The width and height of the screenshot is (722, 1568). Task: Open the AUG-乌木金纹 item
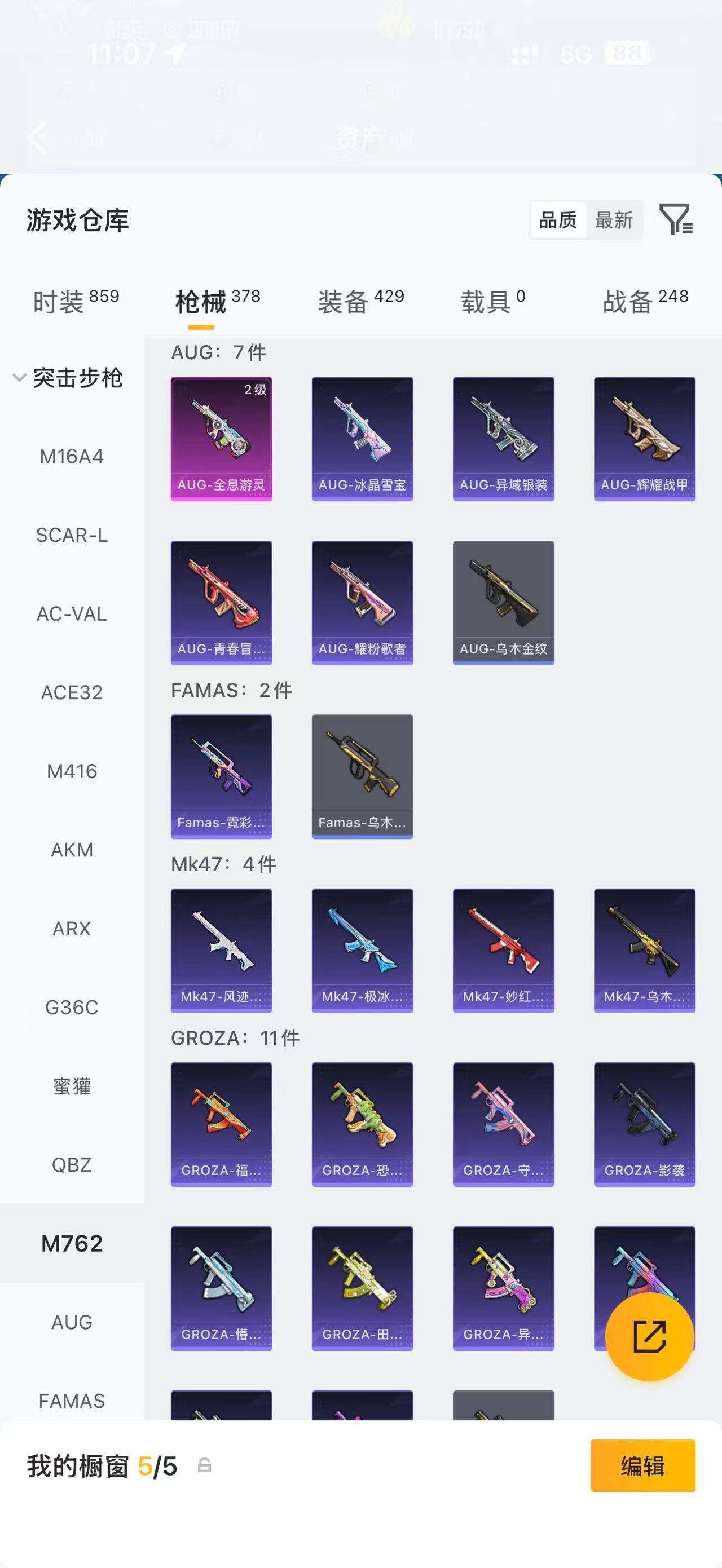504,603
